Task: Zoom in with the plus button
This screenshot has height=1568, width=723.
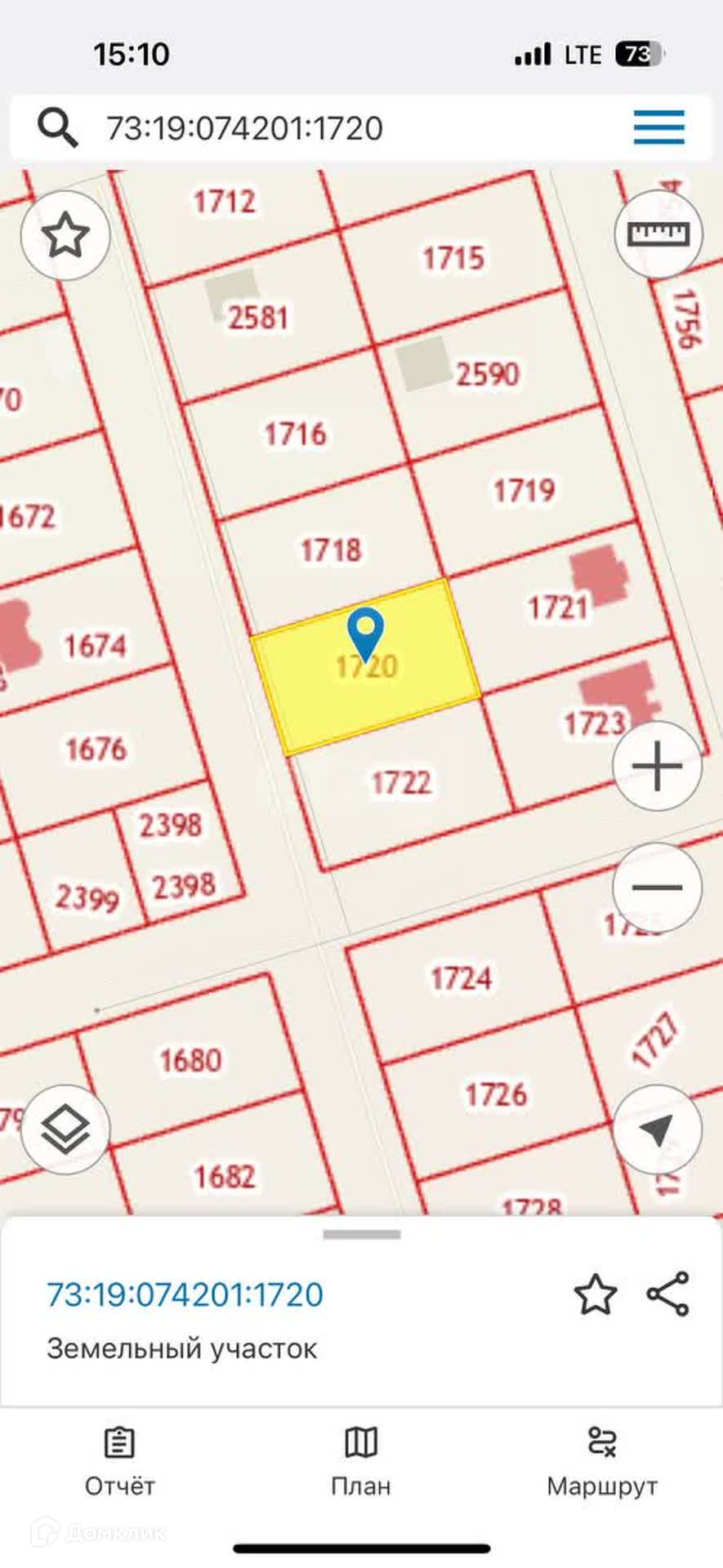Action: (x=658, y=766)
